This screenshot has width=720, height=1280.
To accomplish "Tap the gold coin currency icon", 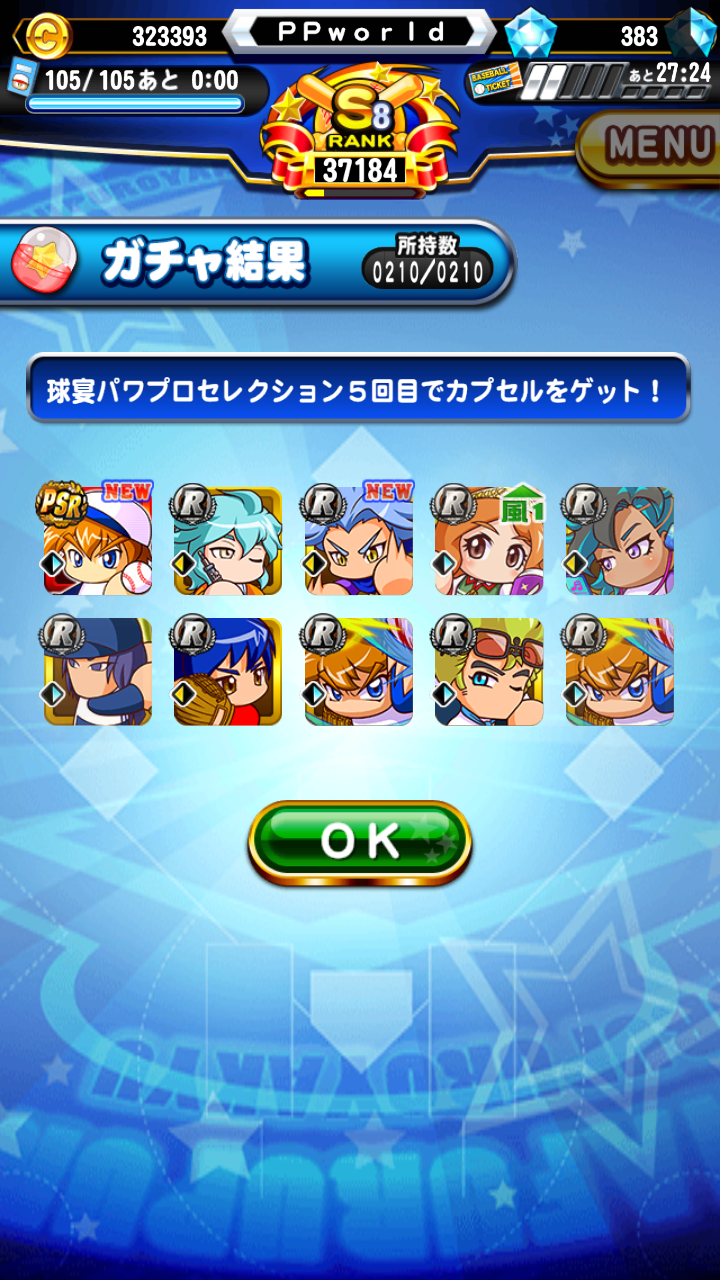I will (x=45, y=35).
